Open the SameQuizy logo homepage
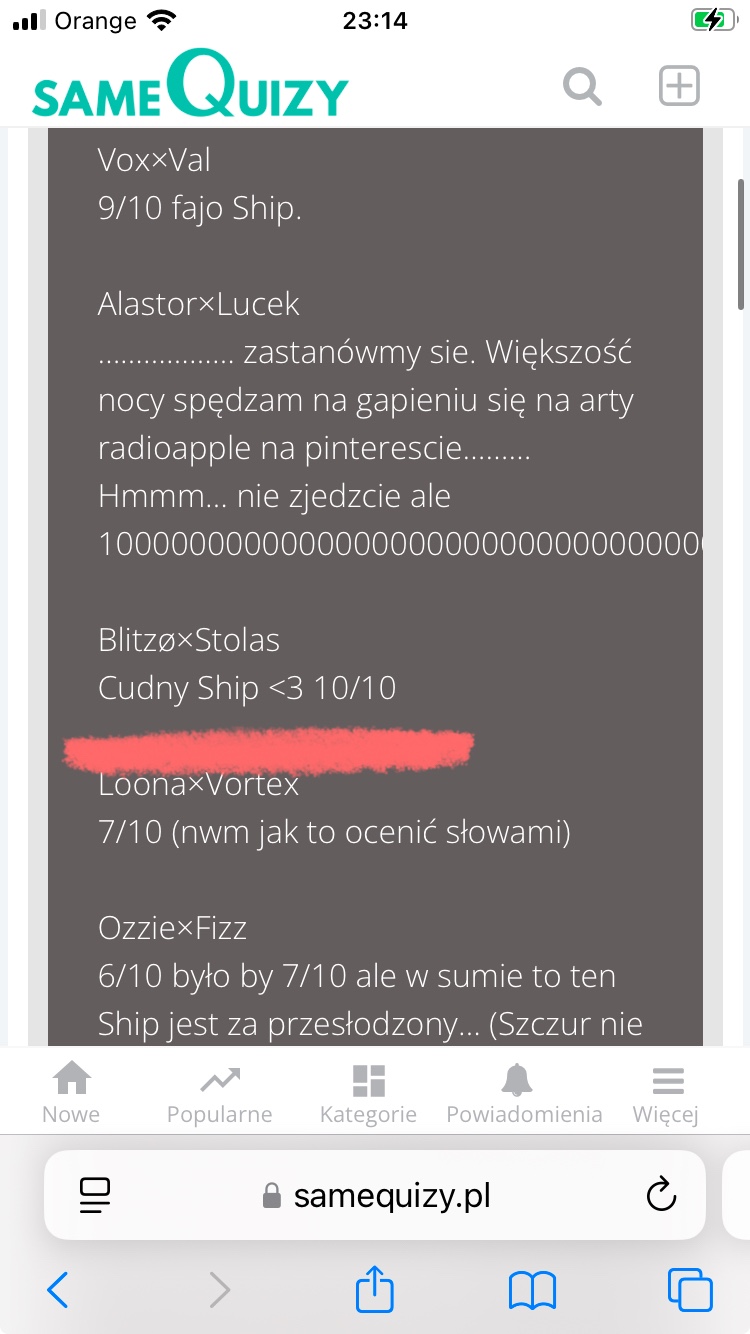 190,88
